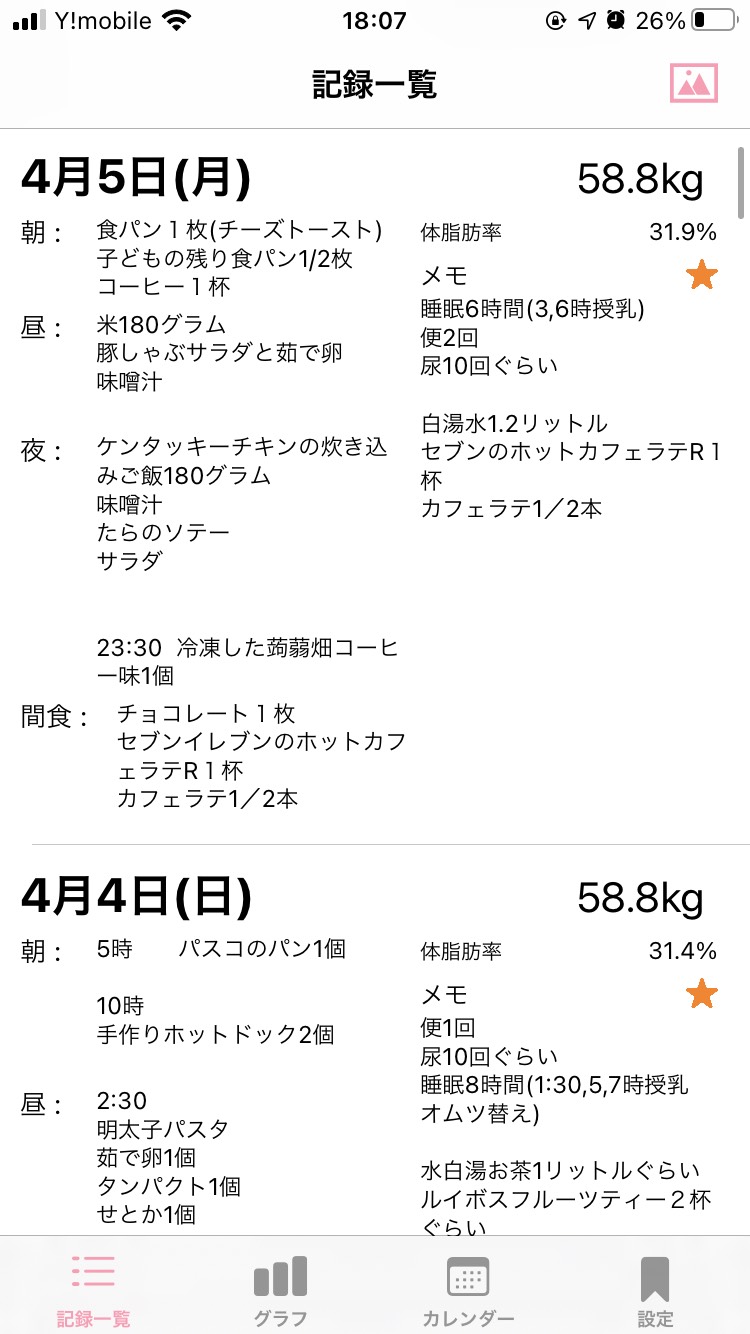
Task: Open the 4月5日(月) record entry
Action: 375,487
